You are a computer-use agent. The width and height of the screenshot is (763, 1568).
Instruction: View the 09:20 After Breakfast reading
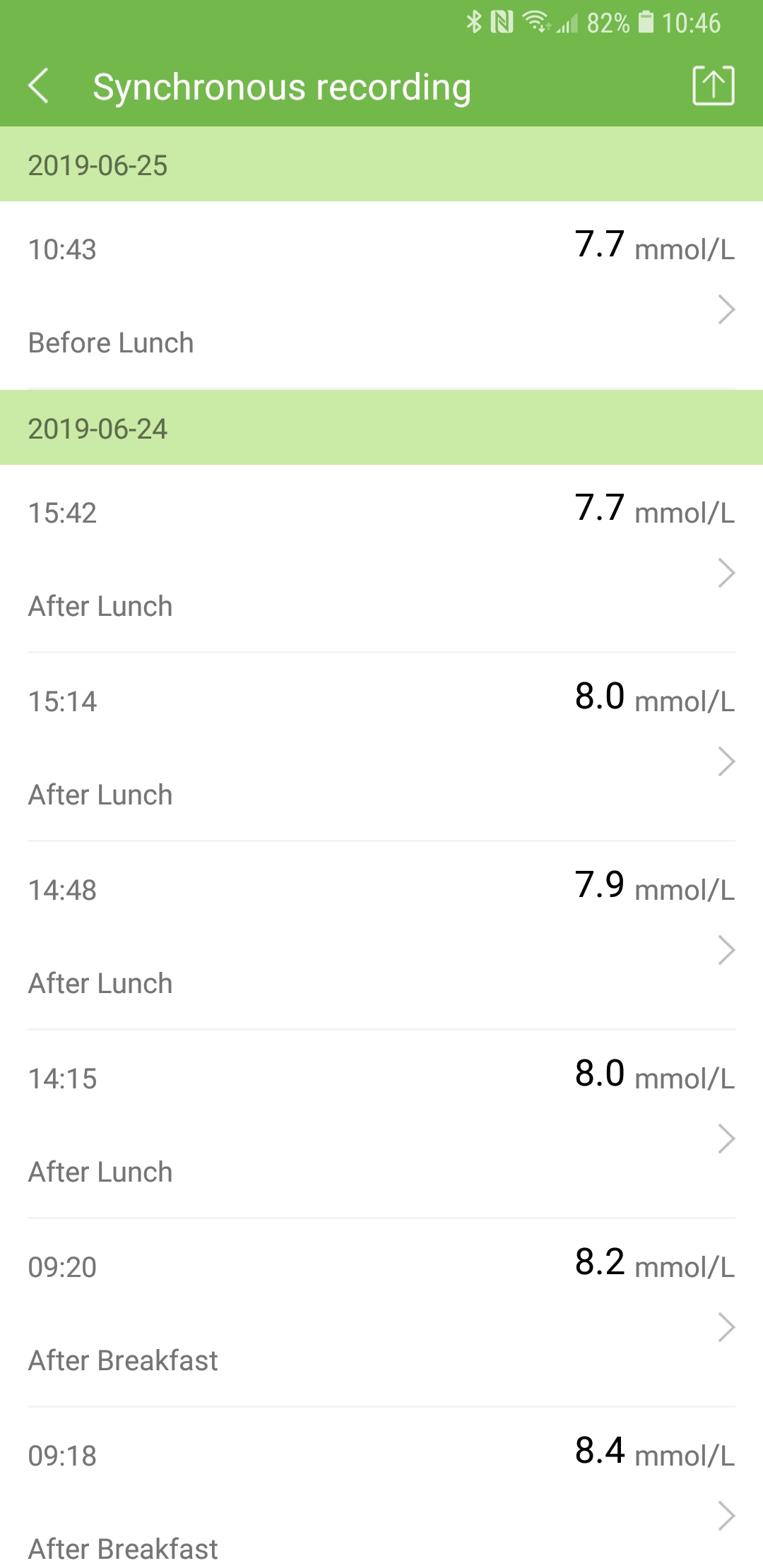click(x=381, y=1313)
